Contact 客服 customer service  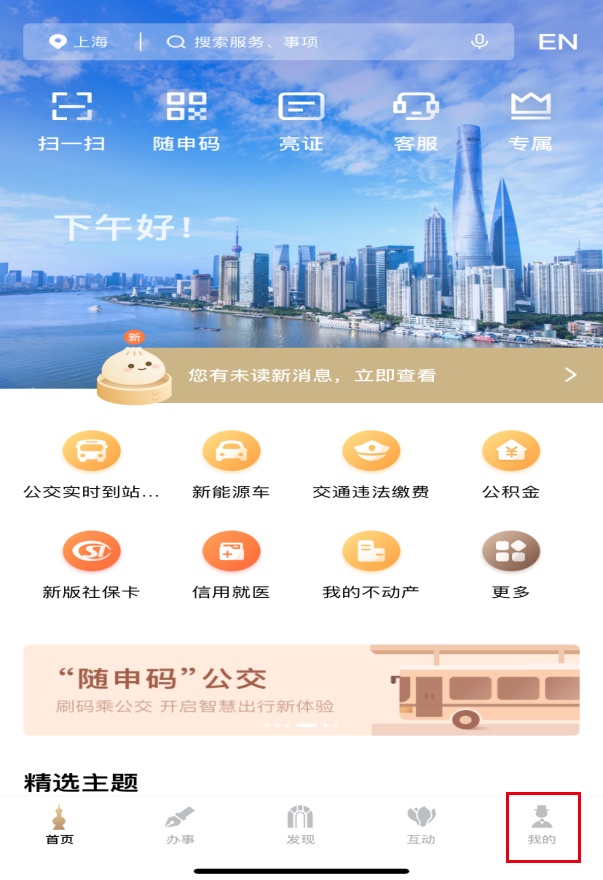coord(416,120)
